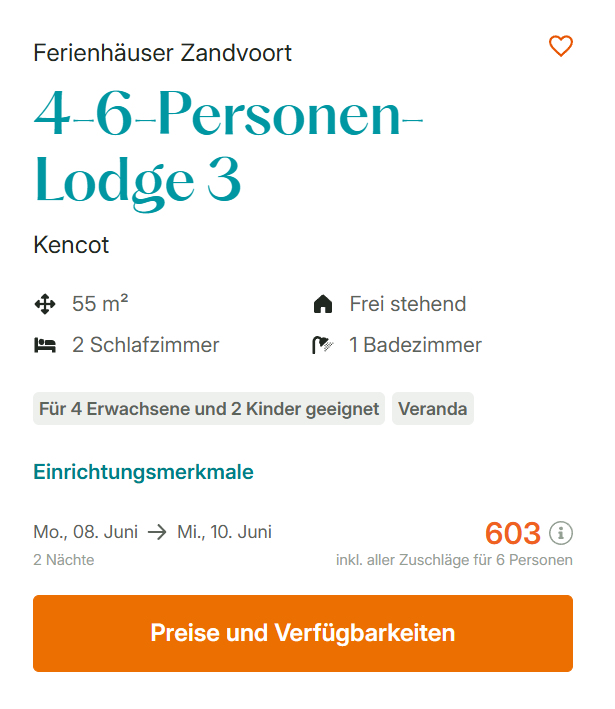Tap the Preise und Verfügbarkeiten button
The image size is (615, 709).
pyautogui.click(x=303, y=633)
